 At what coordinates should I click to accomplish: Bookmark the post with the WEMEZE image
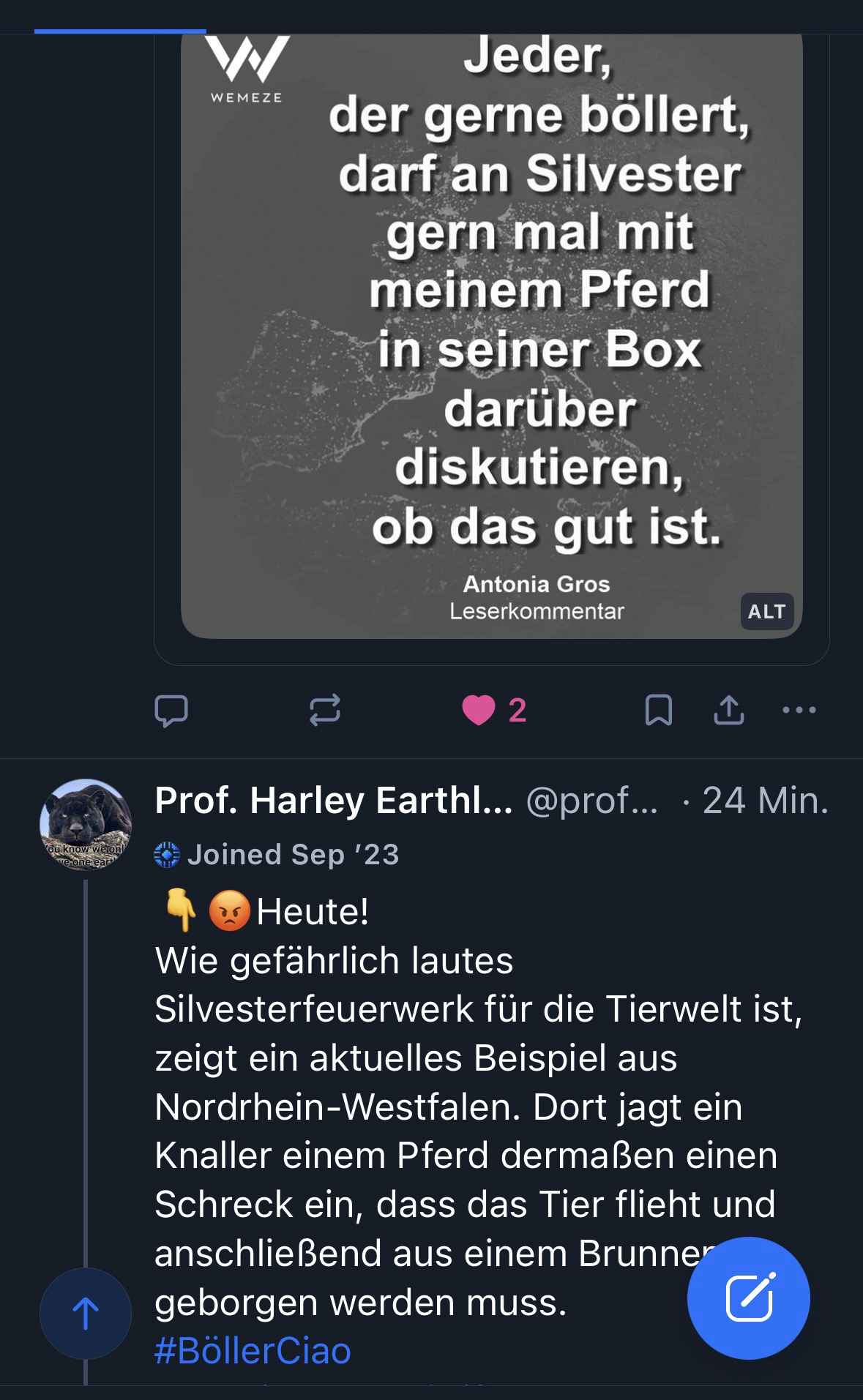[x=658, y=710]
